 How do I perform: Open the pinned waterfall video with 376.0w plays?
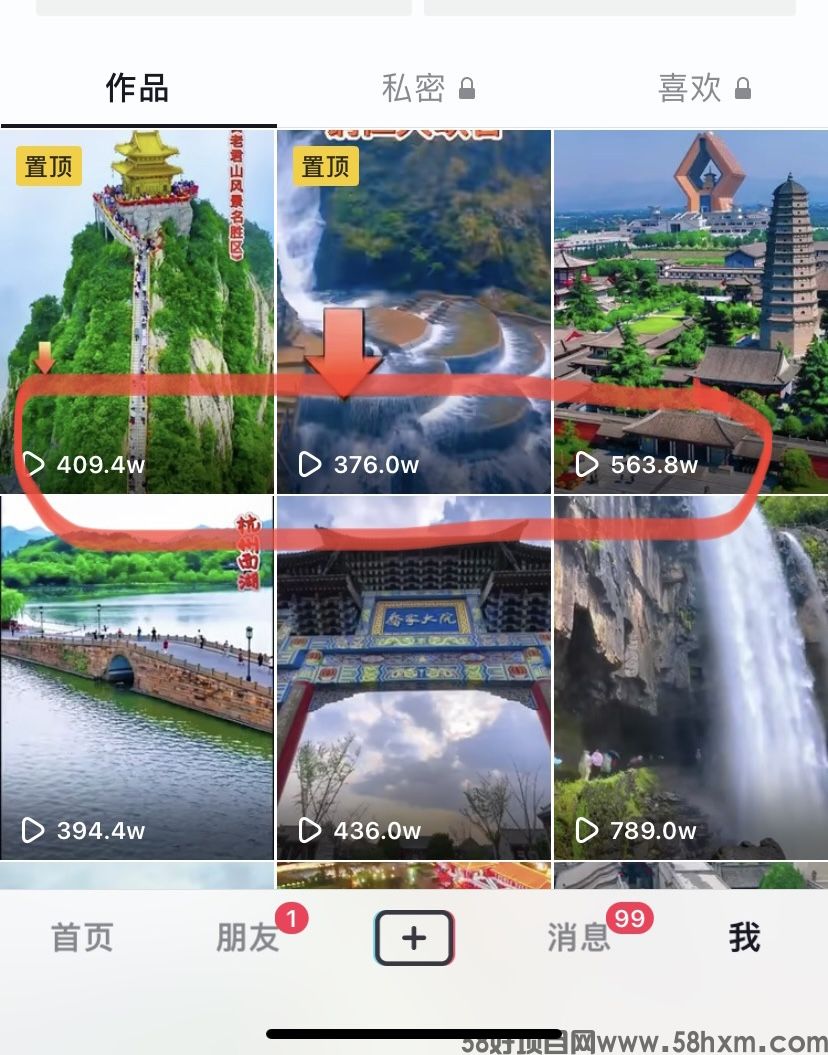click(413, 311)
